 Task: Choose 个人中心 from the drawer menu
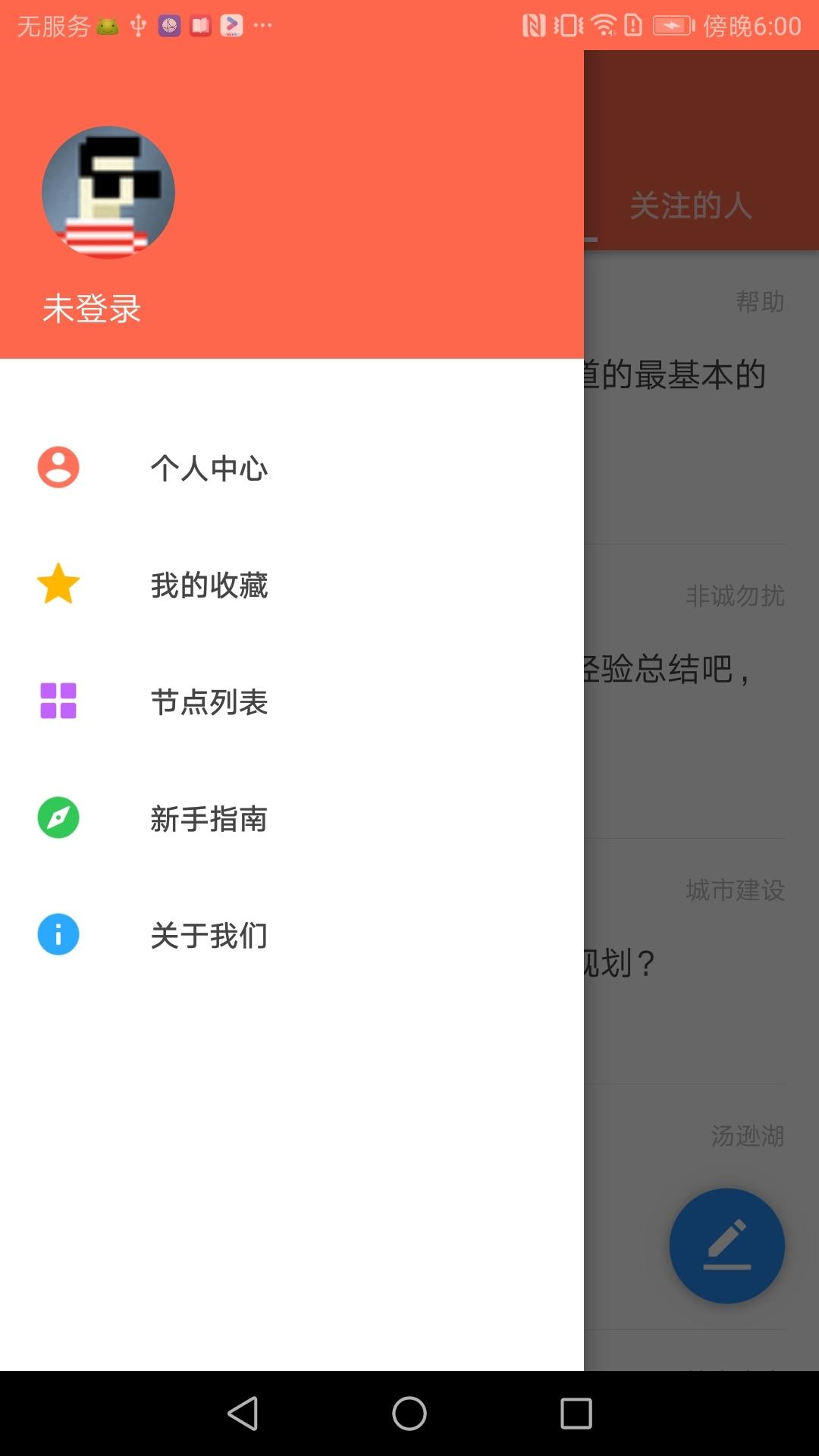coord(209,469)
